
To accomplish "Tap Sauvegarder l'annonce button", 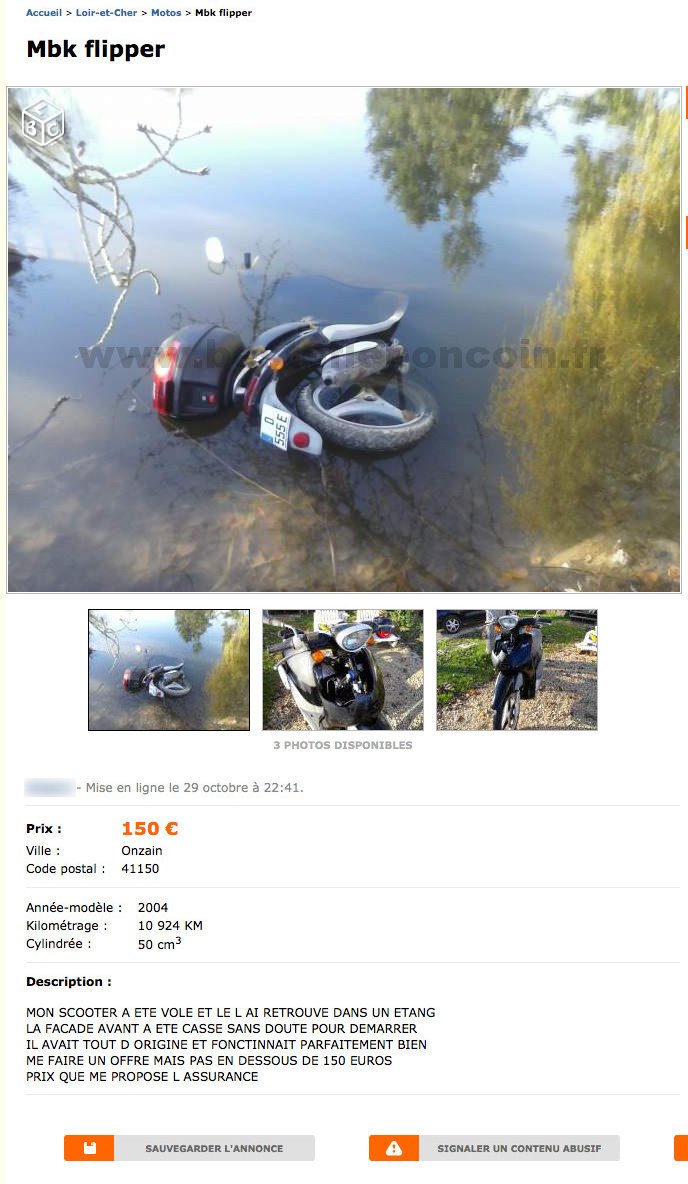I will pos(190,1148).
